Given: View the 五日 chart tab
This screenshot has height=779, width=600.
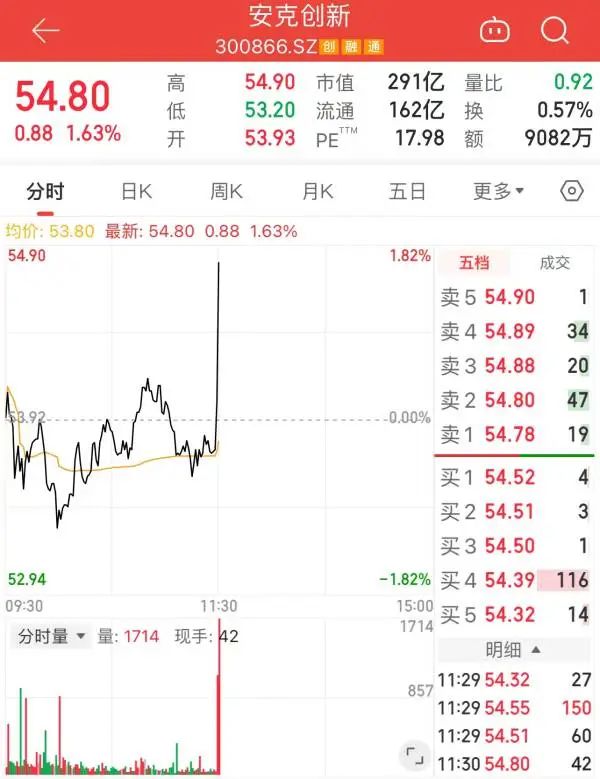Looking at the screenshot, I should coord(408,191).
